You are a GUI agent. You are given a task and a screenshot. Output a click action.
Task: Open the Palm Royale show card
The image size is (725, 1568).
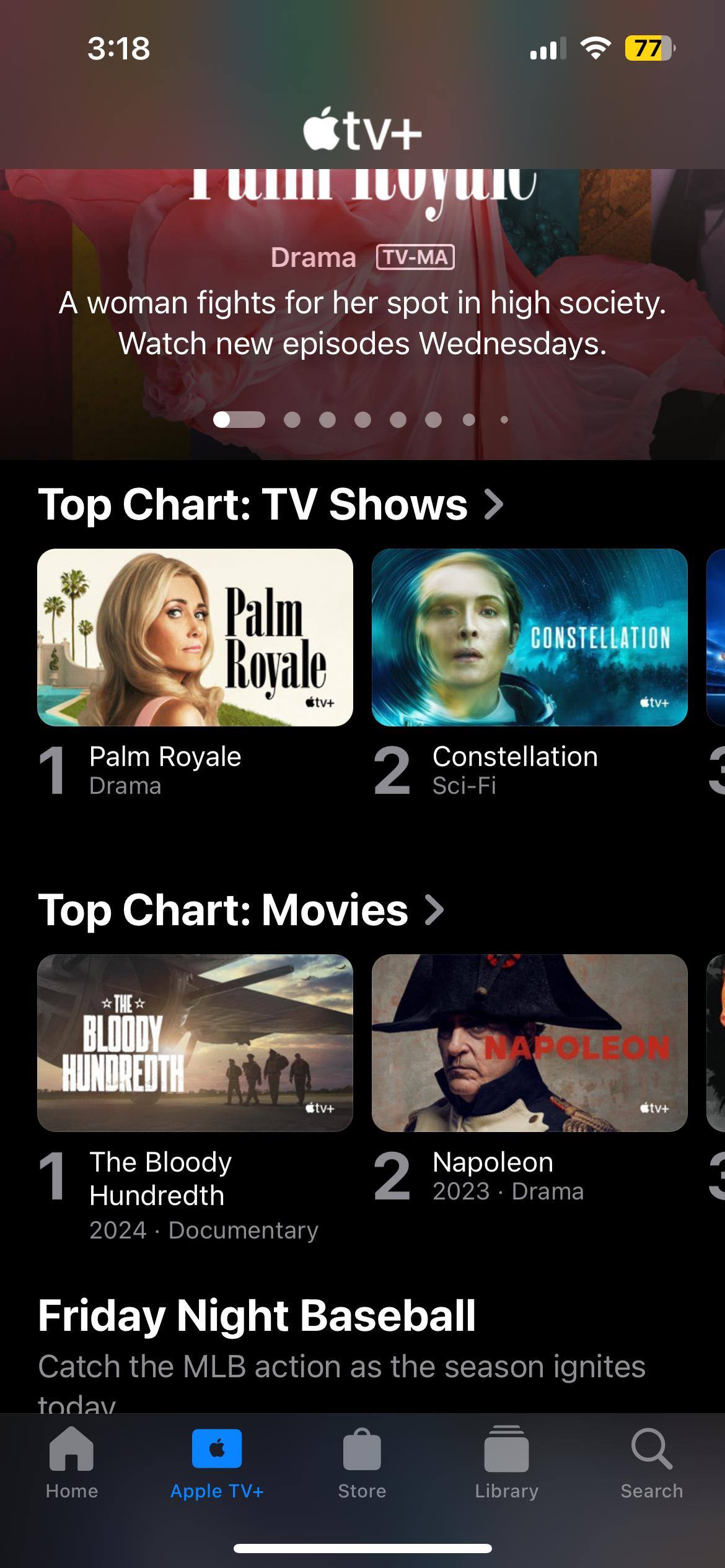195,637
